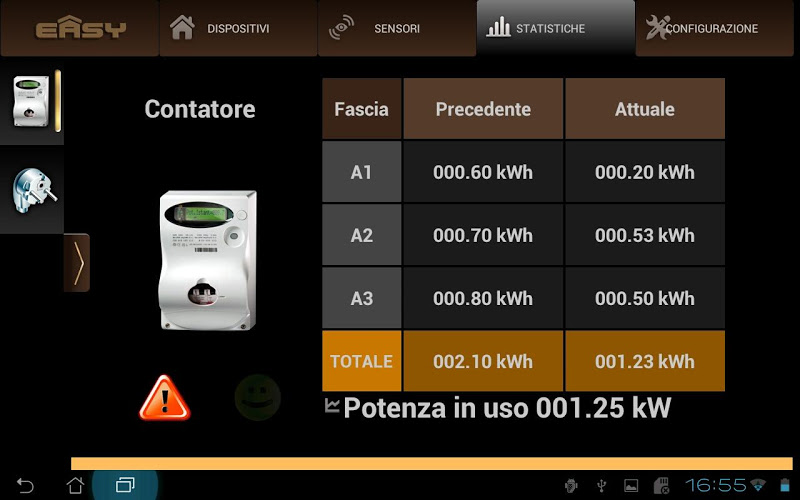Expand the side panel arrow
Viewport: 800px width, 500px height.
click(77, 263)
